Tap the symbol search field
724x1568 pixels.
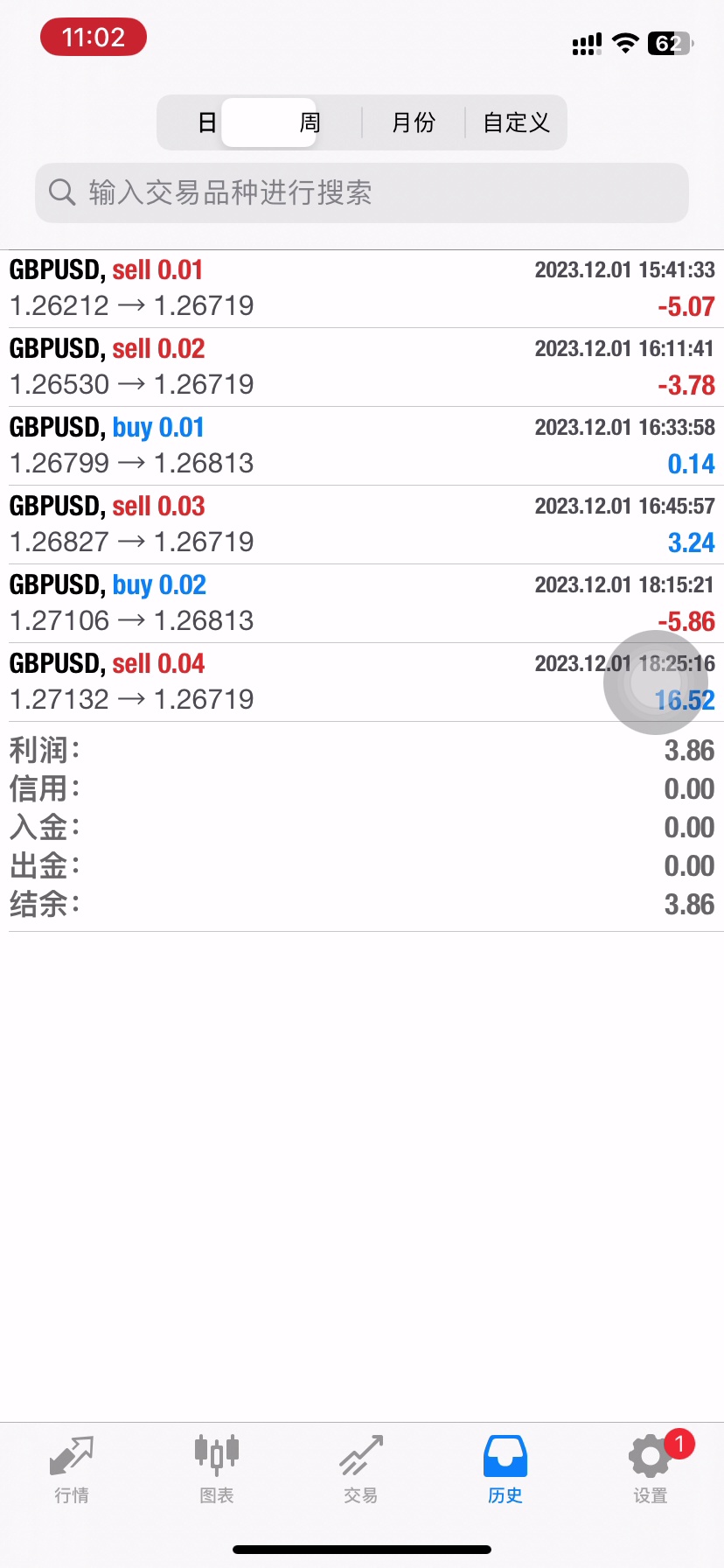(x=362, y=192)
